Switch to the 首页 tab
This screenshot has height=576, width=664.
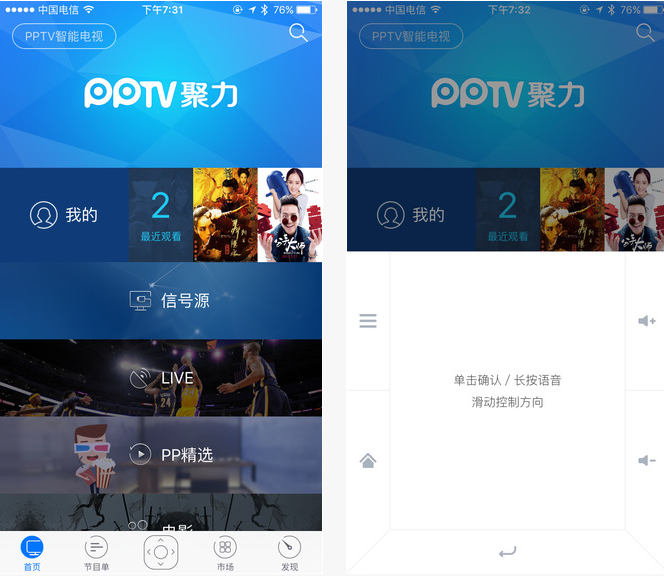[x=33, y=552]
